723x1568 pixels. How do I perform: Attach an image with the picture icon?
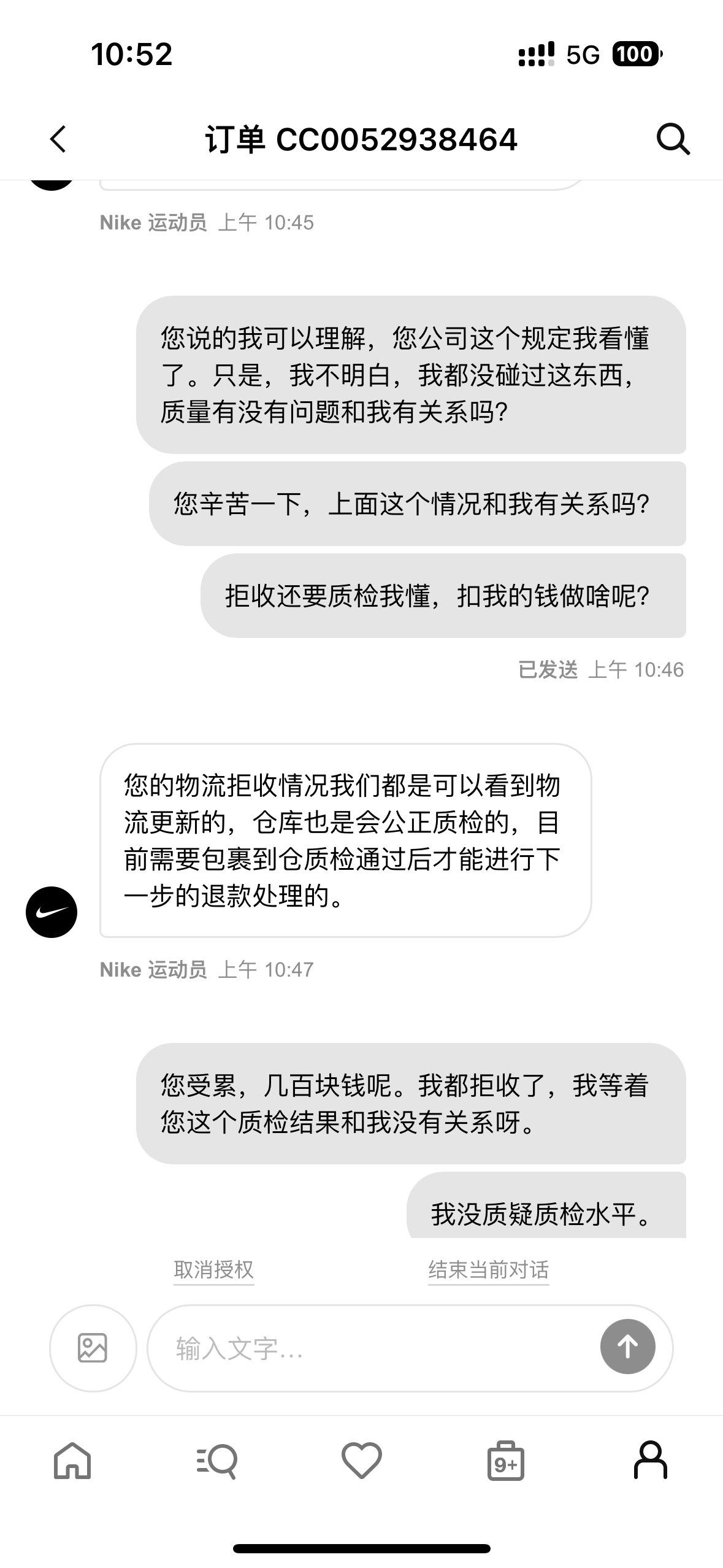coord(93,1348)
